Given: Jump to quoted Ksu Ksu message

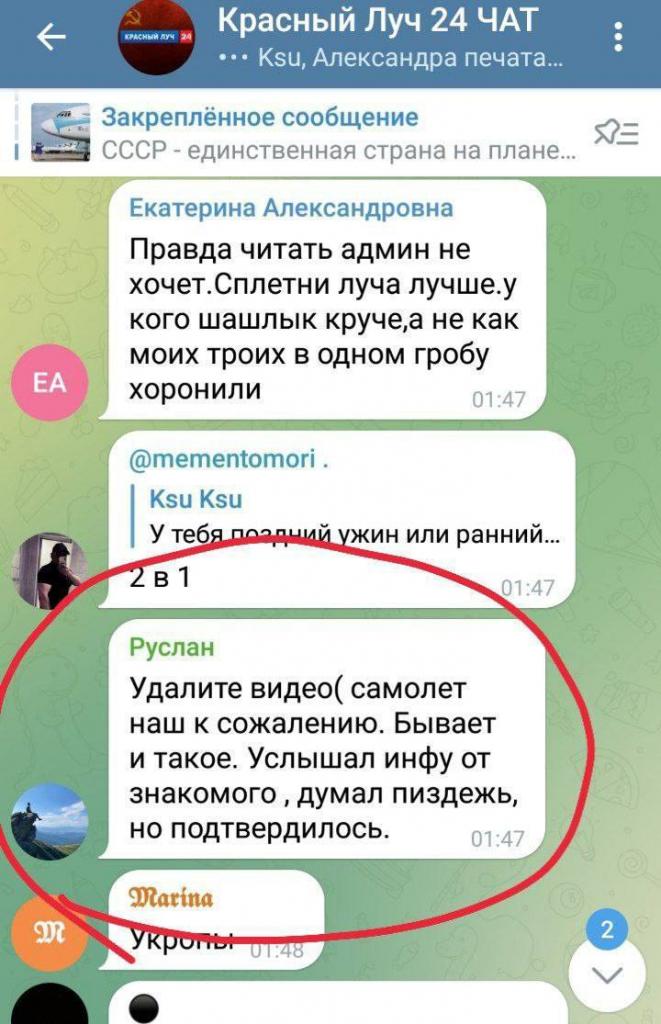Looking at the screenshot, I should coord(350,516).
